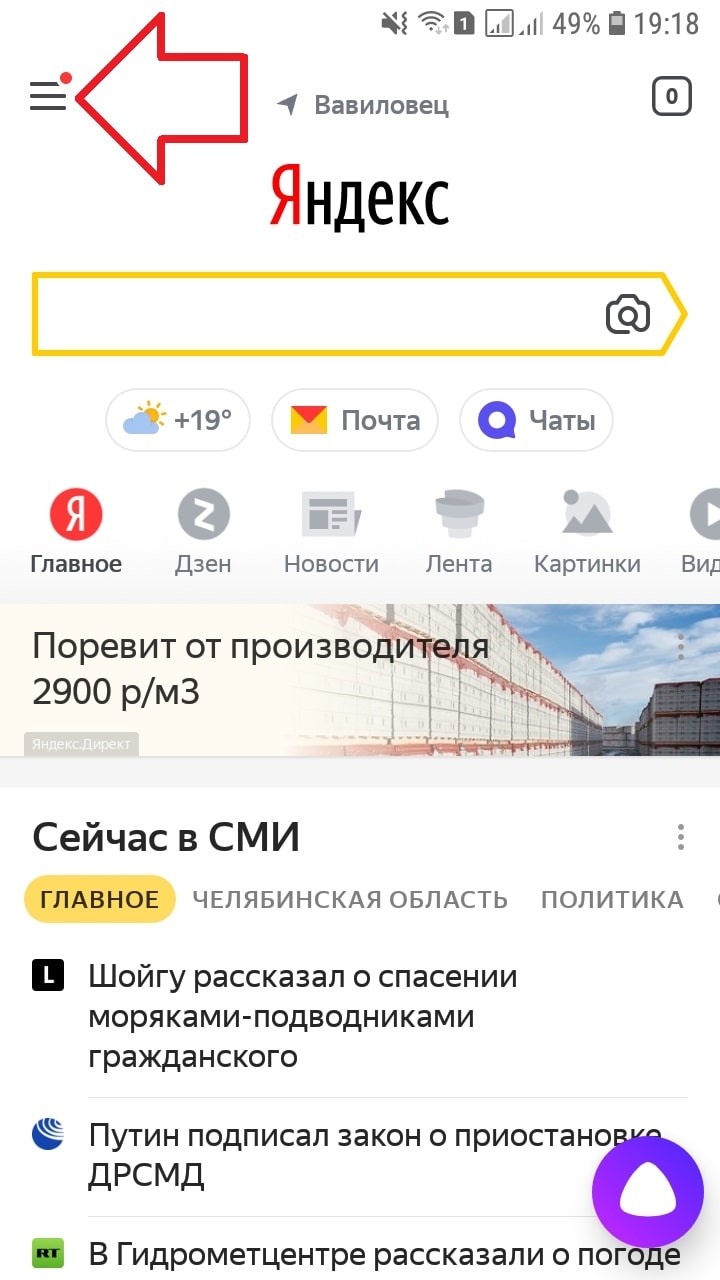Open the Лента feed icon

459,513
